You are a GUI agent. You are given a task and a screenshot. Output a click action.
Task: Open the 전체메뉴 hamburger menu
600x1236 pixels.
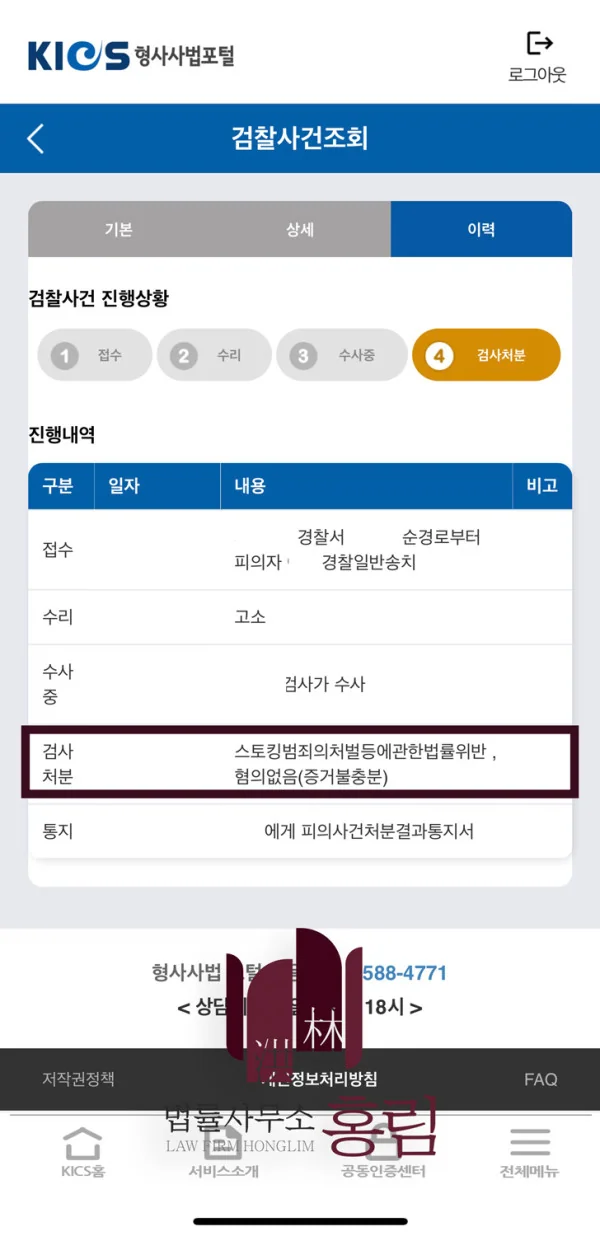point(530,1152)
